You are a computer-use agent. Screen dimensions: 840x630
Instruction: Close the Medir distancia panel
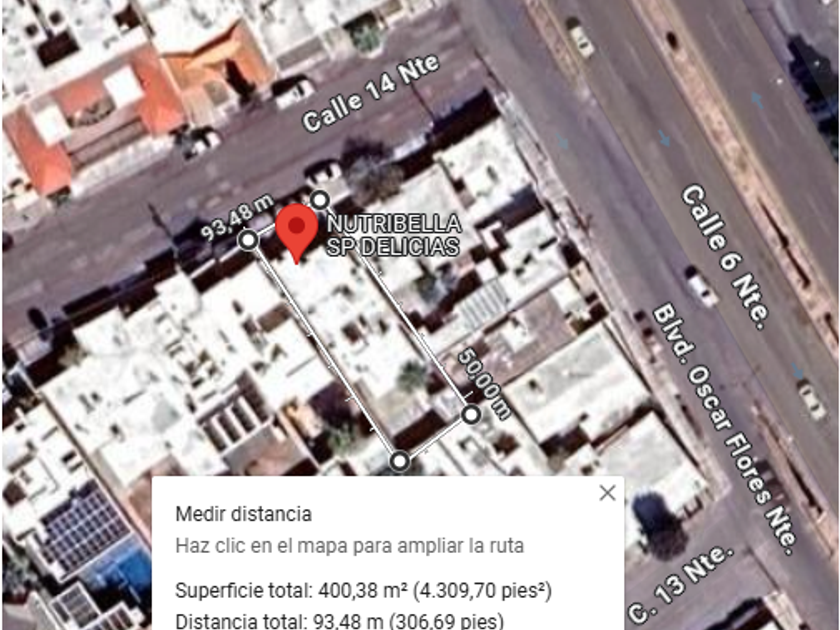pyautogui.click(x=607, y=492)
